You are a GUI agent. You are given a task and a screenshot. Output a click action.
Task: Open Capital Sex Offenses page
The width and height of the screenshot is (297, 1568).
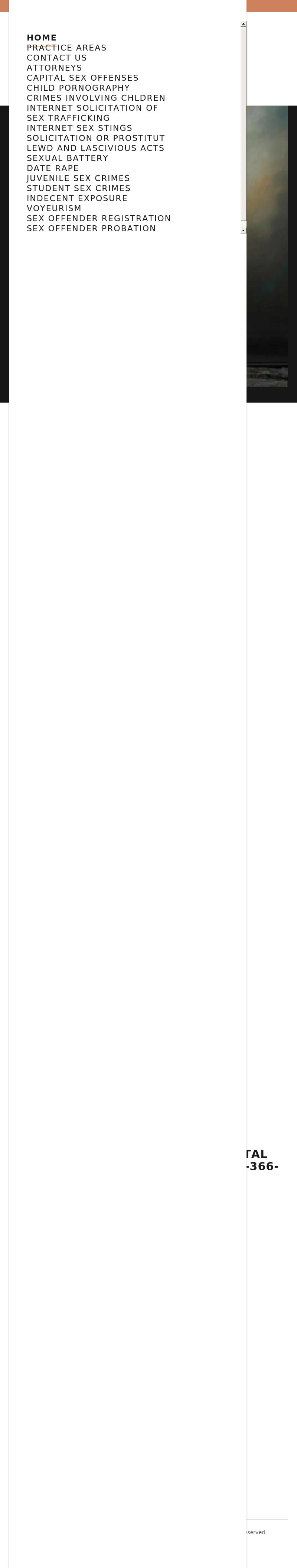point(82,78)
